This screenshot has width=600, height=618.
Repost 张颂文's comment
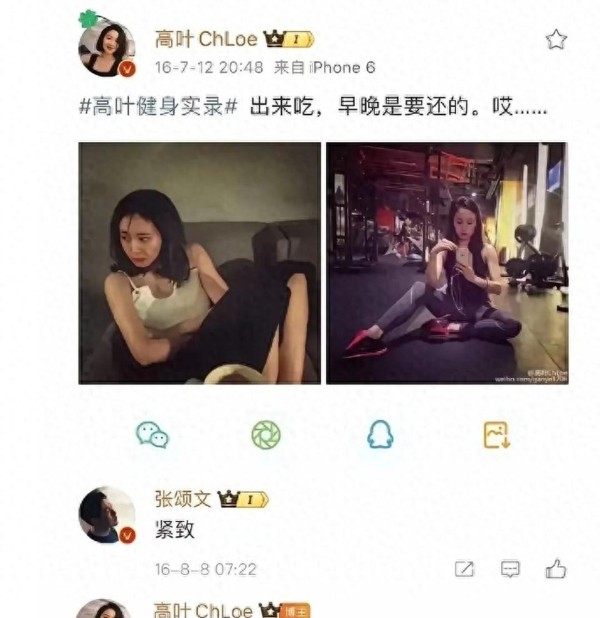tap(465, 569)
